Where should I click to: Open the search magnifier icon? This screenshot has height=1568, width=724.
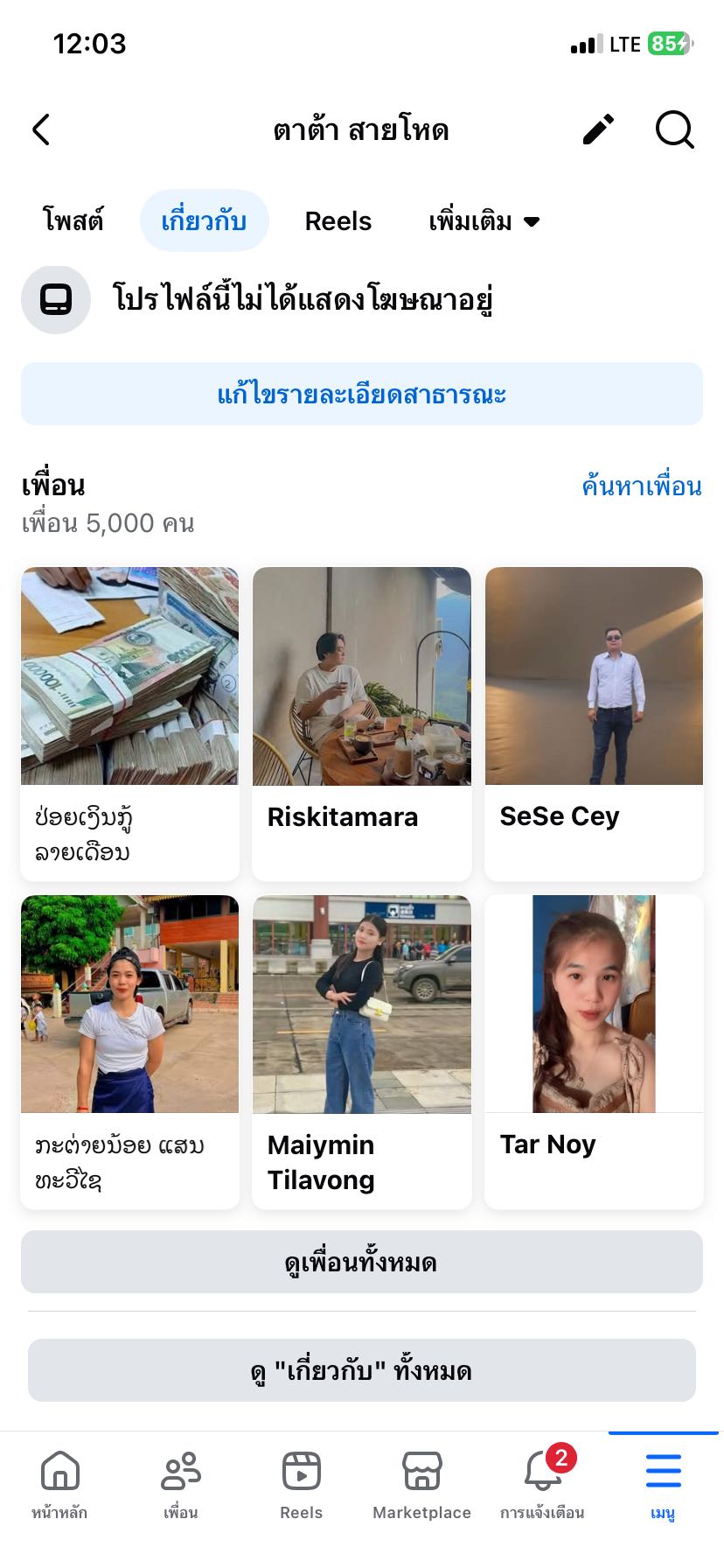pyautogui.click(x=674, y=129)
